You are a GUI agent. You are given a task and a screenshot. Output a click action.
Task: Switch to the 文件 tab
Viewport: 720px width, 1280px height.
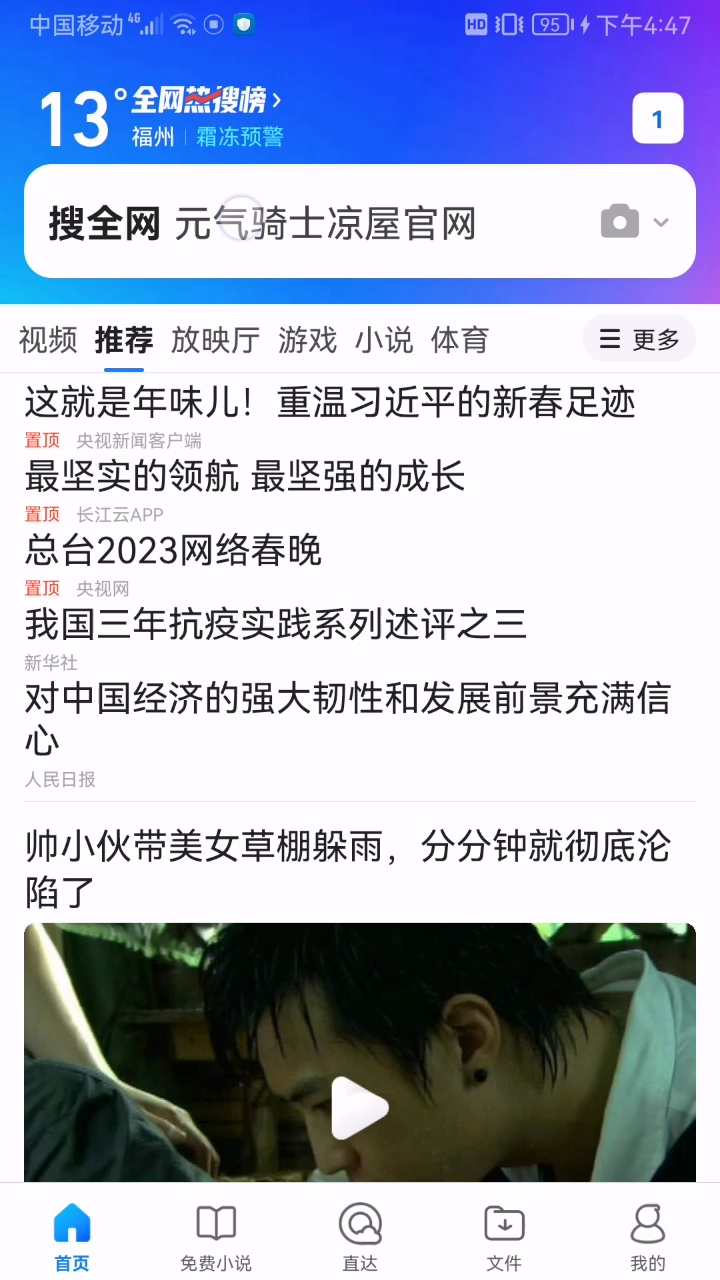coord(504,1238)
